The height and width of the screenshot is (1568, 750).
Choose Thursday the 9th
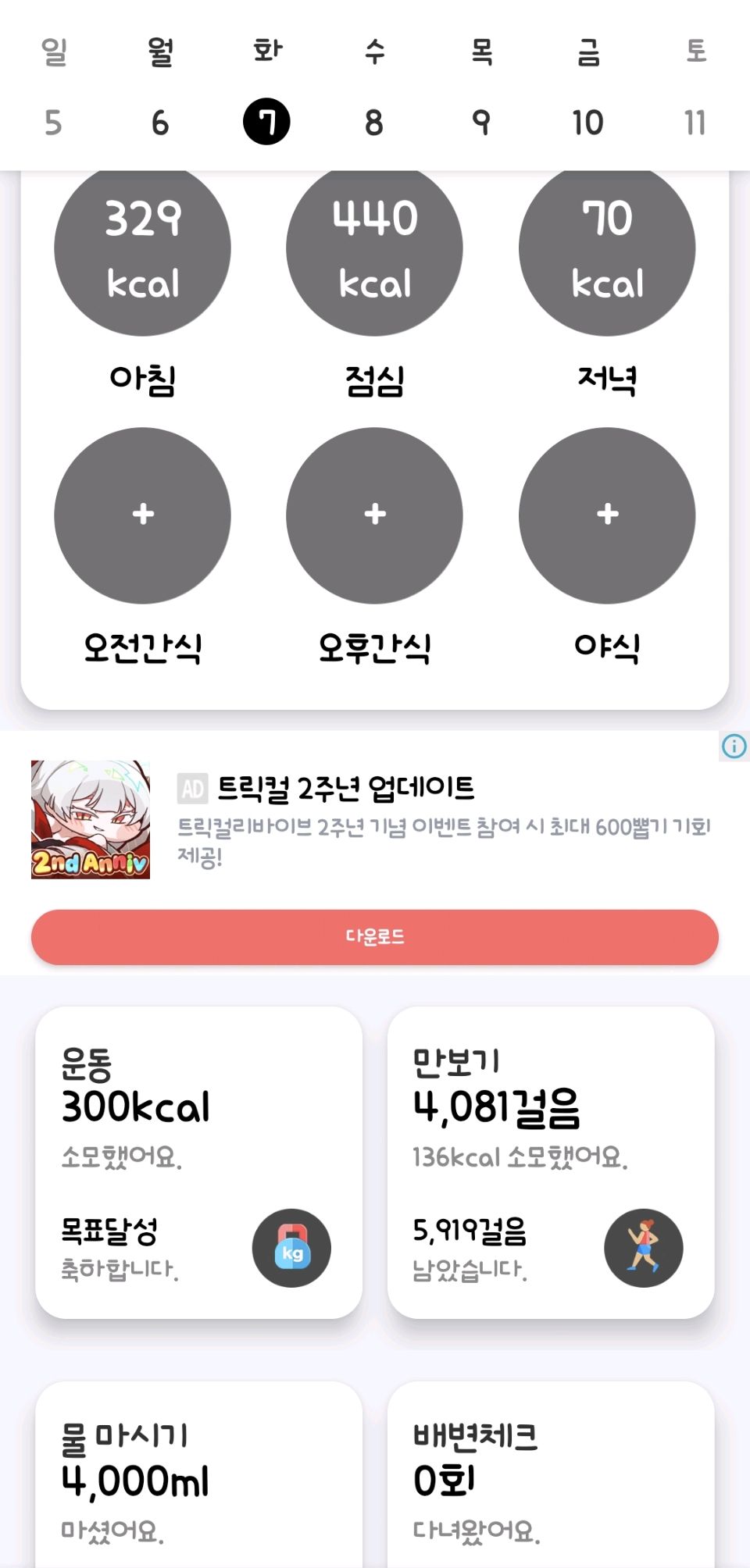[481, 123]
